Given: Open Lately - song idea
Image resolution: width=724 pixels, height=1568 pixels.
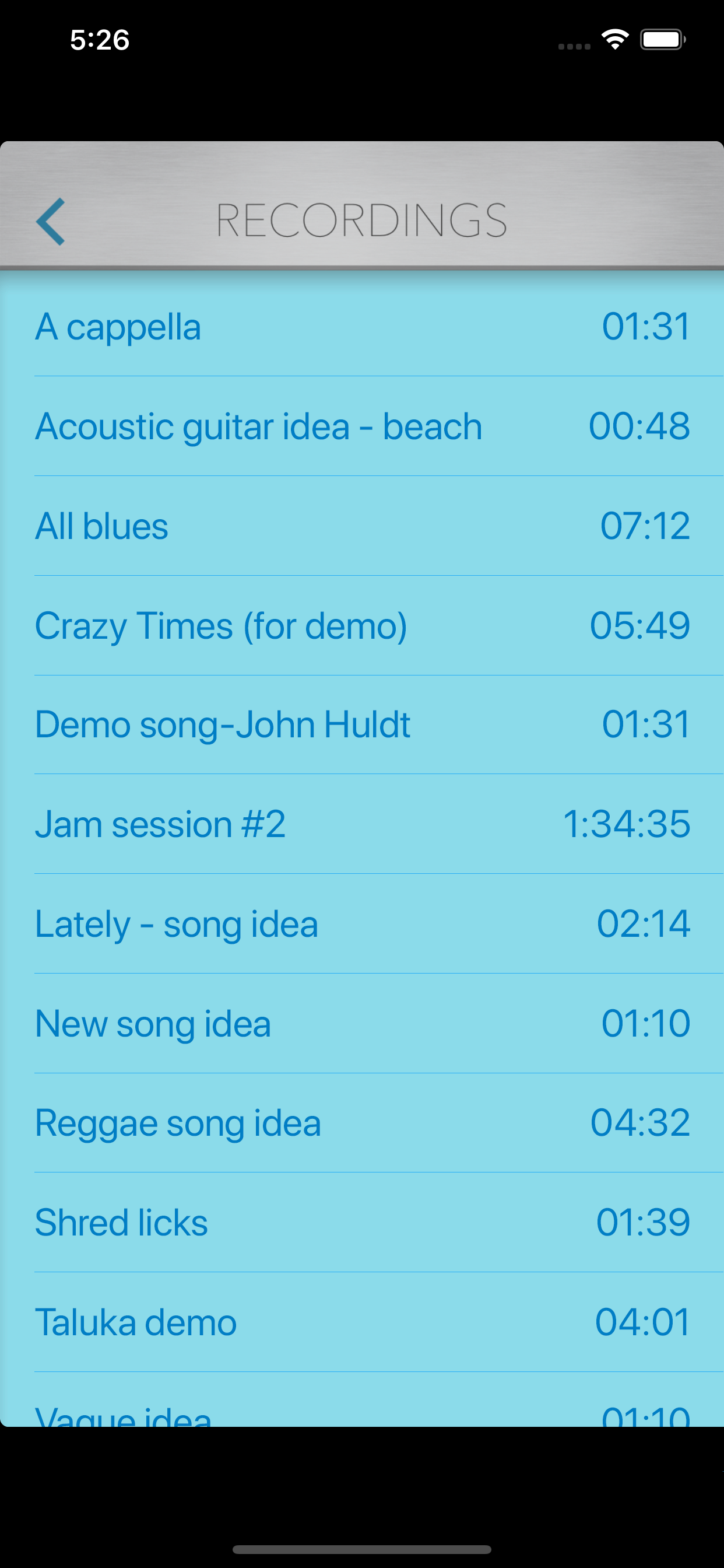Looking at the screenshot, I should coord(361,924).
